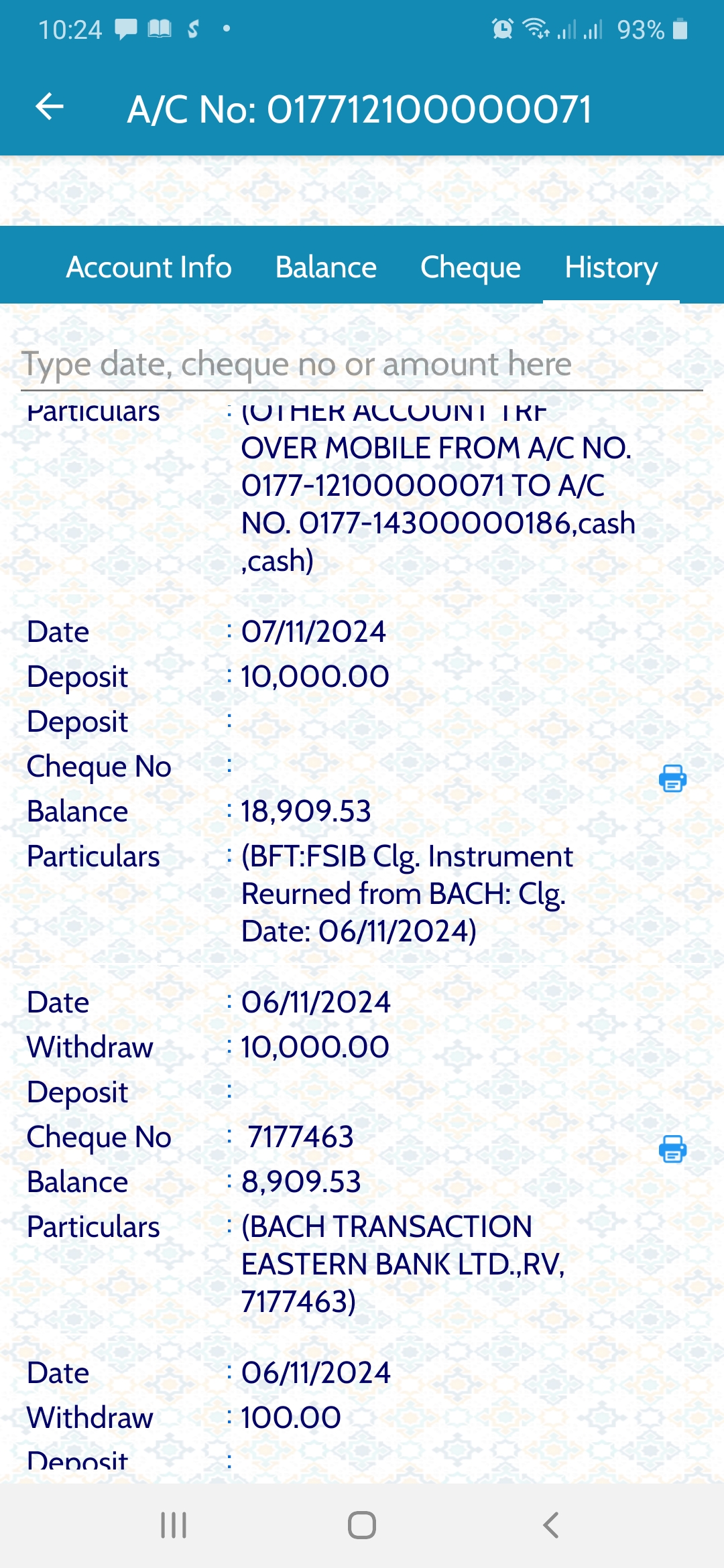Go back using the app bar arrow
This screenshot has width=724, height=1568.
coord(50,107)
